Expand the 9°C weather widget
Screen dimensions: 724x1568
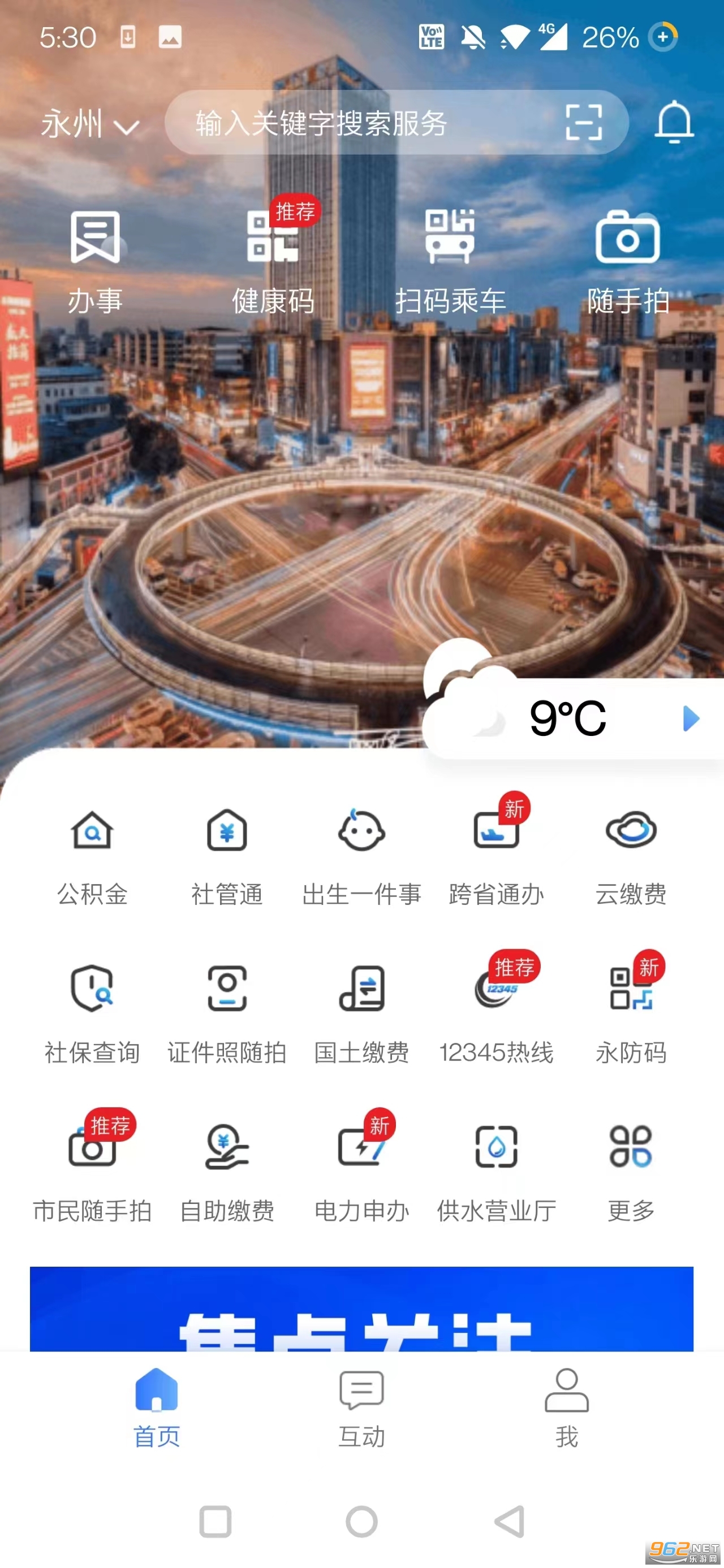tap(691, 718)
